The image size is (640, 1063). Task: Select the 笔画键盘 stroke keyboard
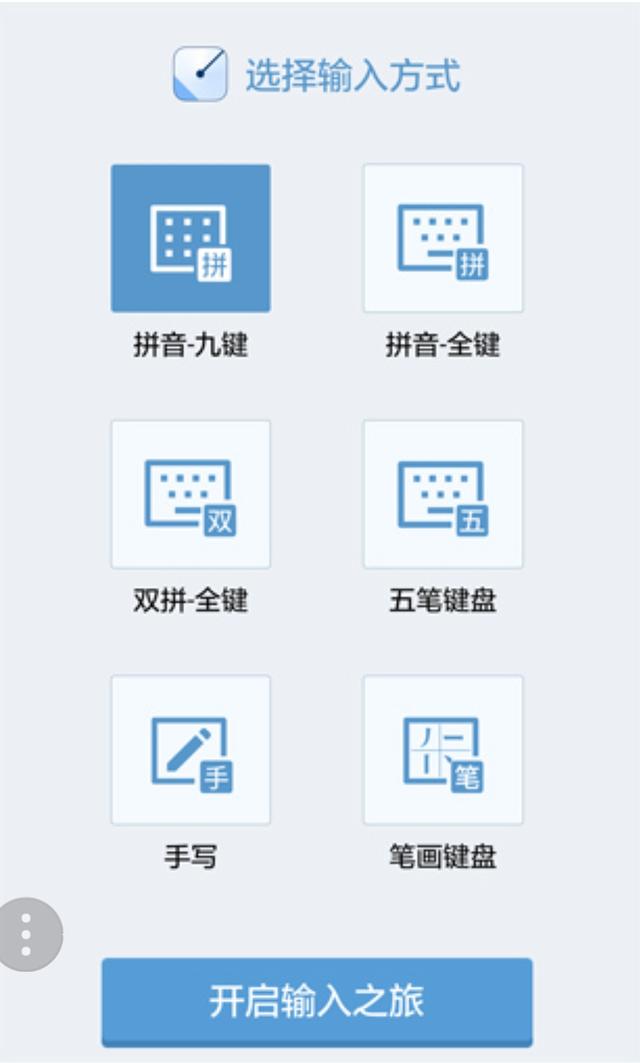pyautogui.click(x=443, y=750)
